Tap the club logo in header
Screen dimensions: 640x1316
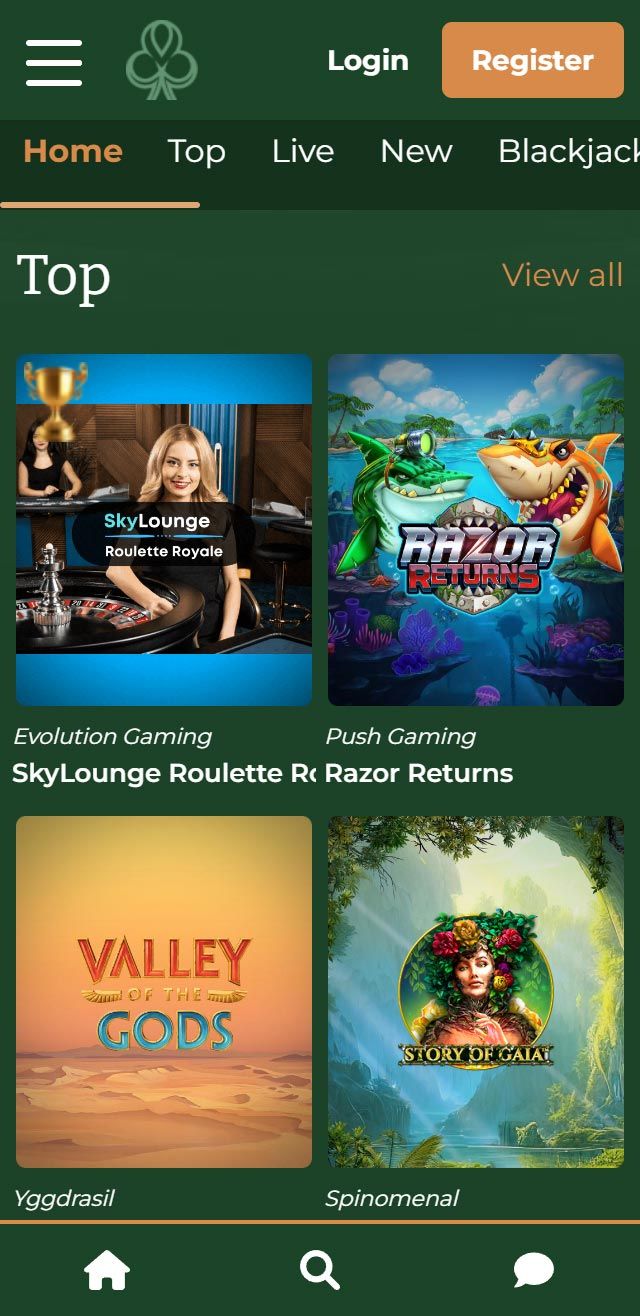(x=161, y=62)
